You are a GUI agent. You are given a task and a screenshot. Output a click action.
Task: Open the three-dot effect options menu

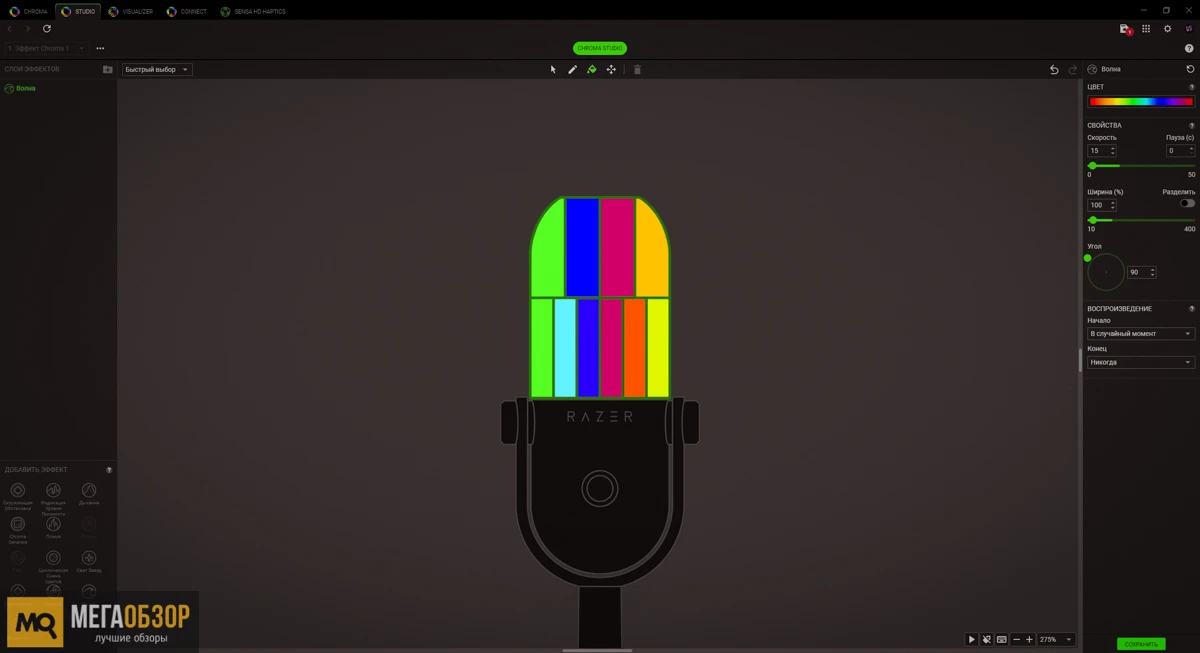100,48
